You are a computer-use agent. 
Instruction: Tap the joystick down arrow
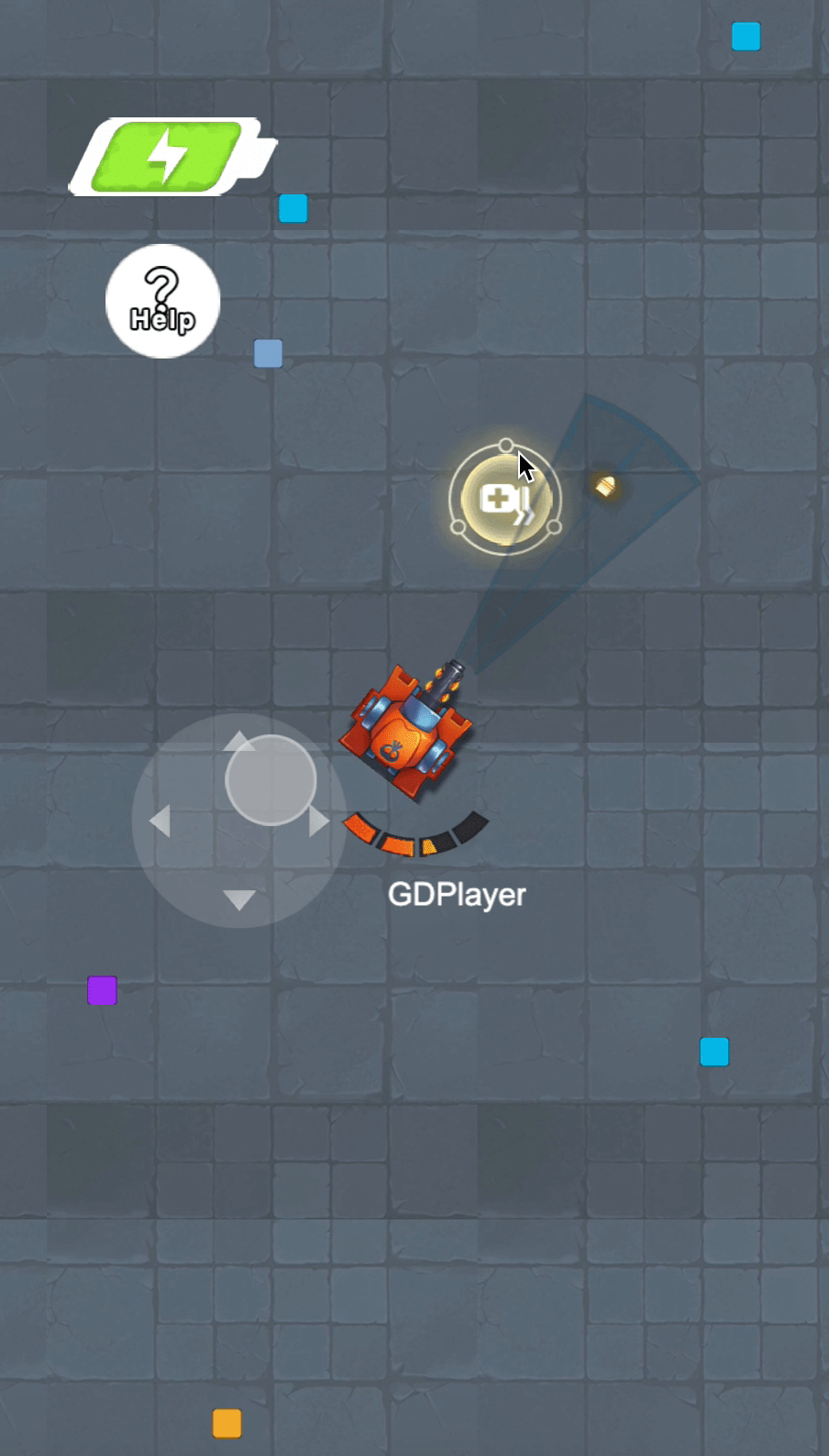coord(239,899)
